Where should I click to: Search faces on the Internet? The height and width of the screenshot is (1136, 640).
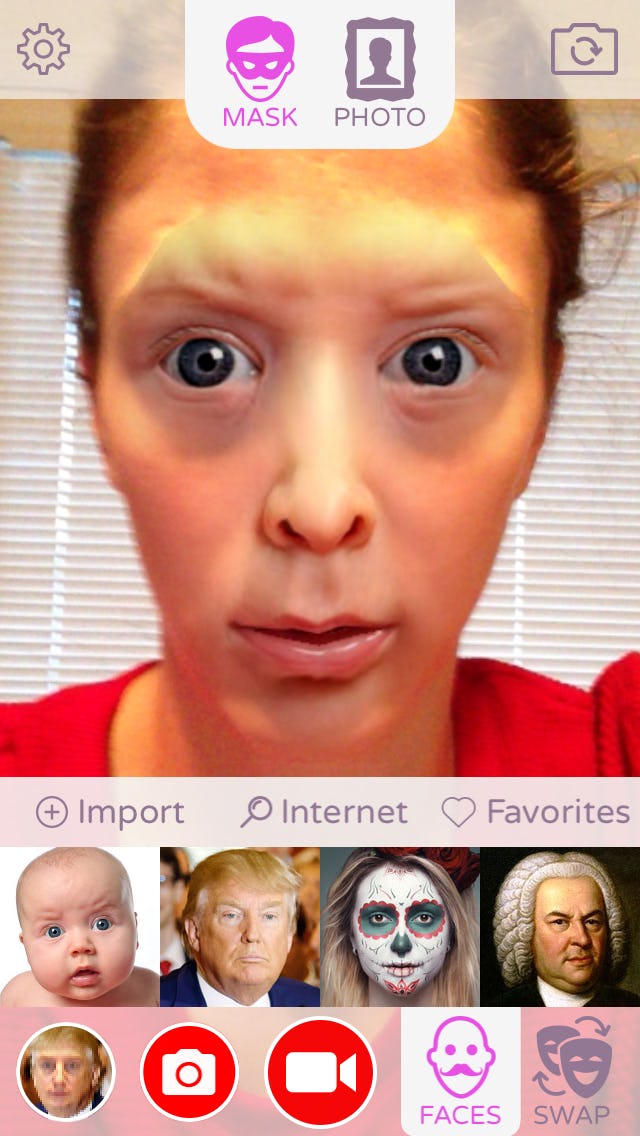tap(325, 812)
